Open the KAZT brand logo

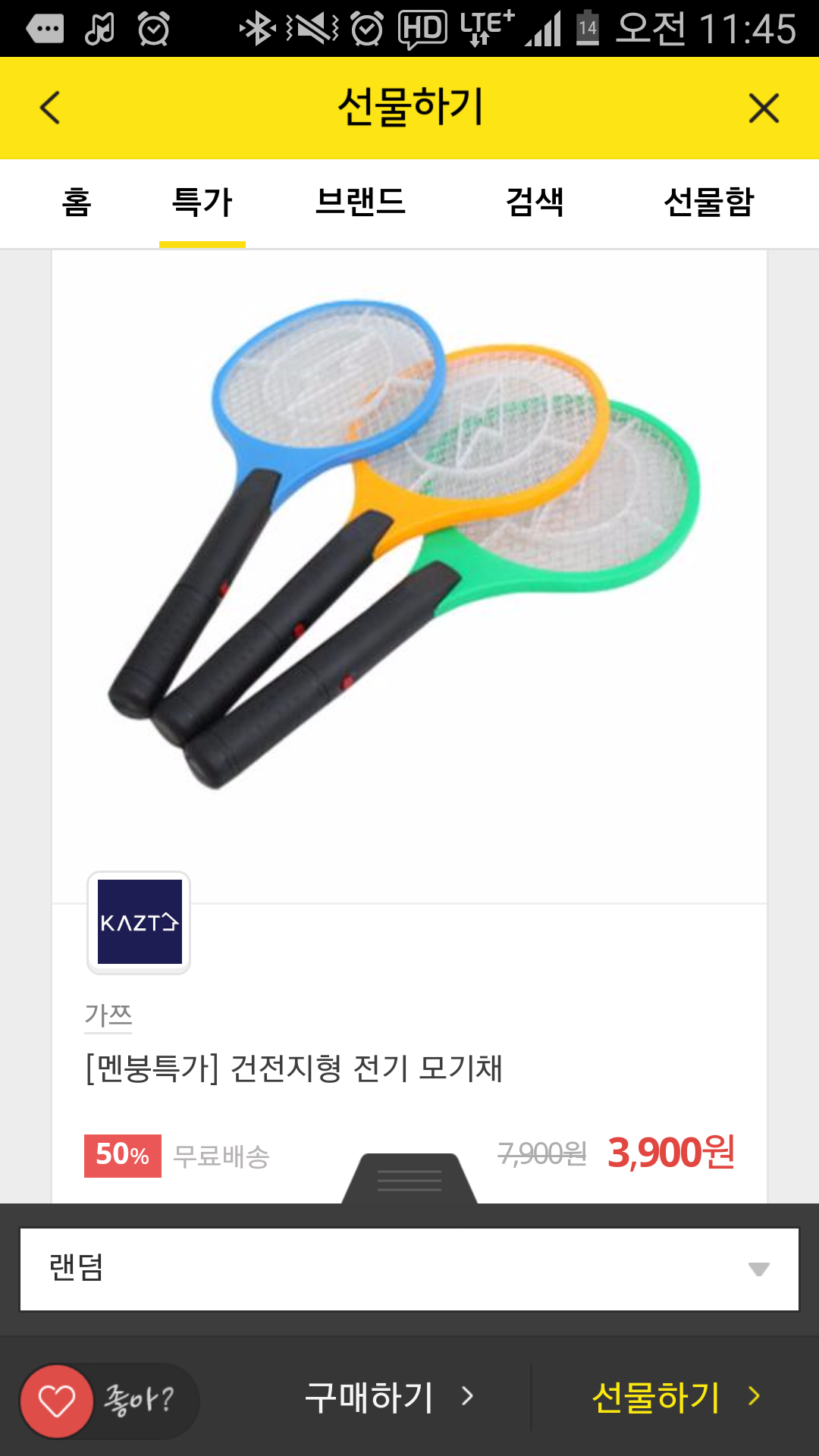point(139,922)
